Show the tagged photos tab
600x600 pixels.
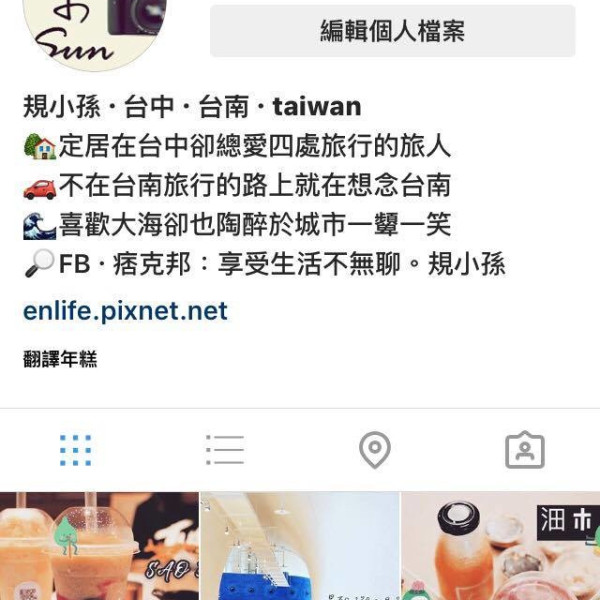click(525, 450)
